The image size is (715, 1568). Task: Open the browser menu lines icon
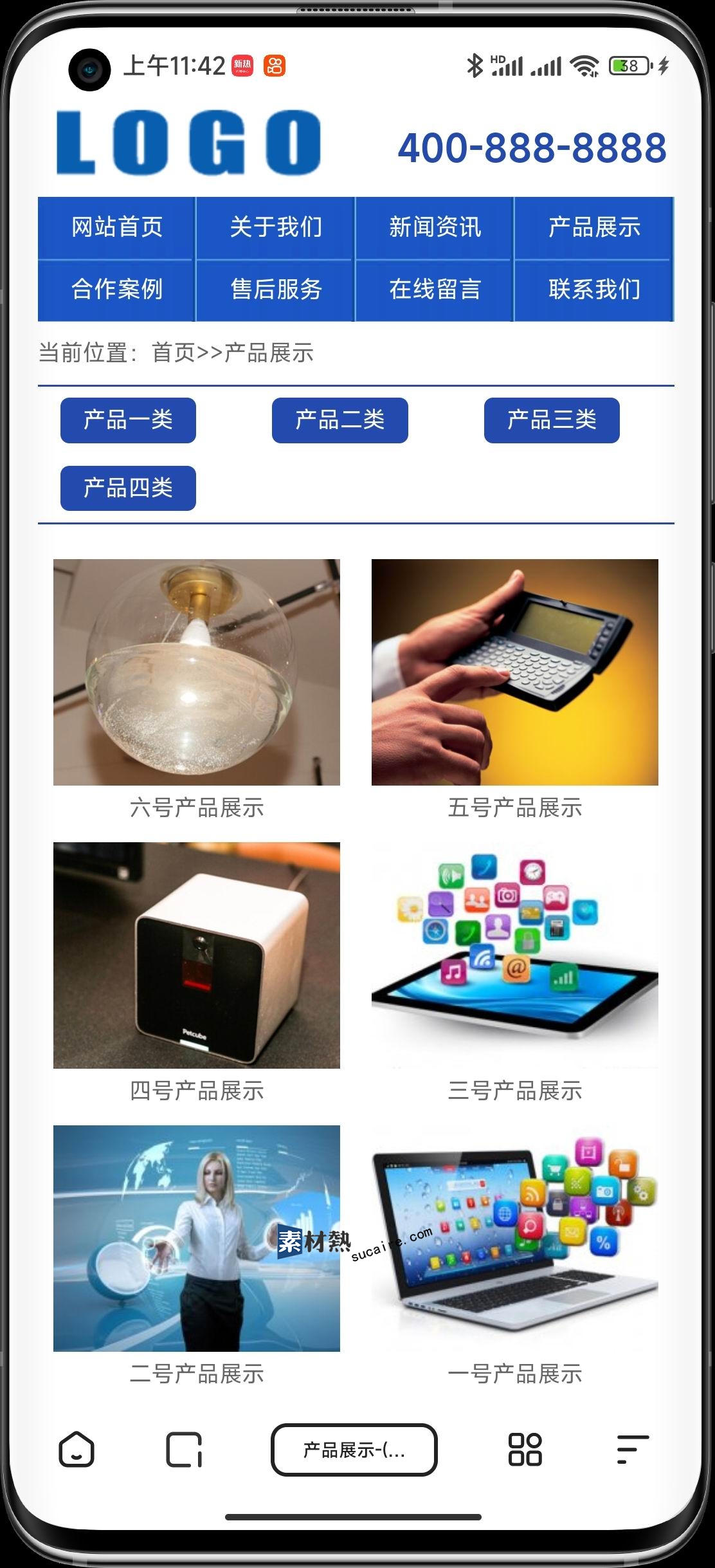tap(632, 1450)
